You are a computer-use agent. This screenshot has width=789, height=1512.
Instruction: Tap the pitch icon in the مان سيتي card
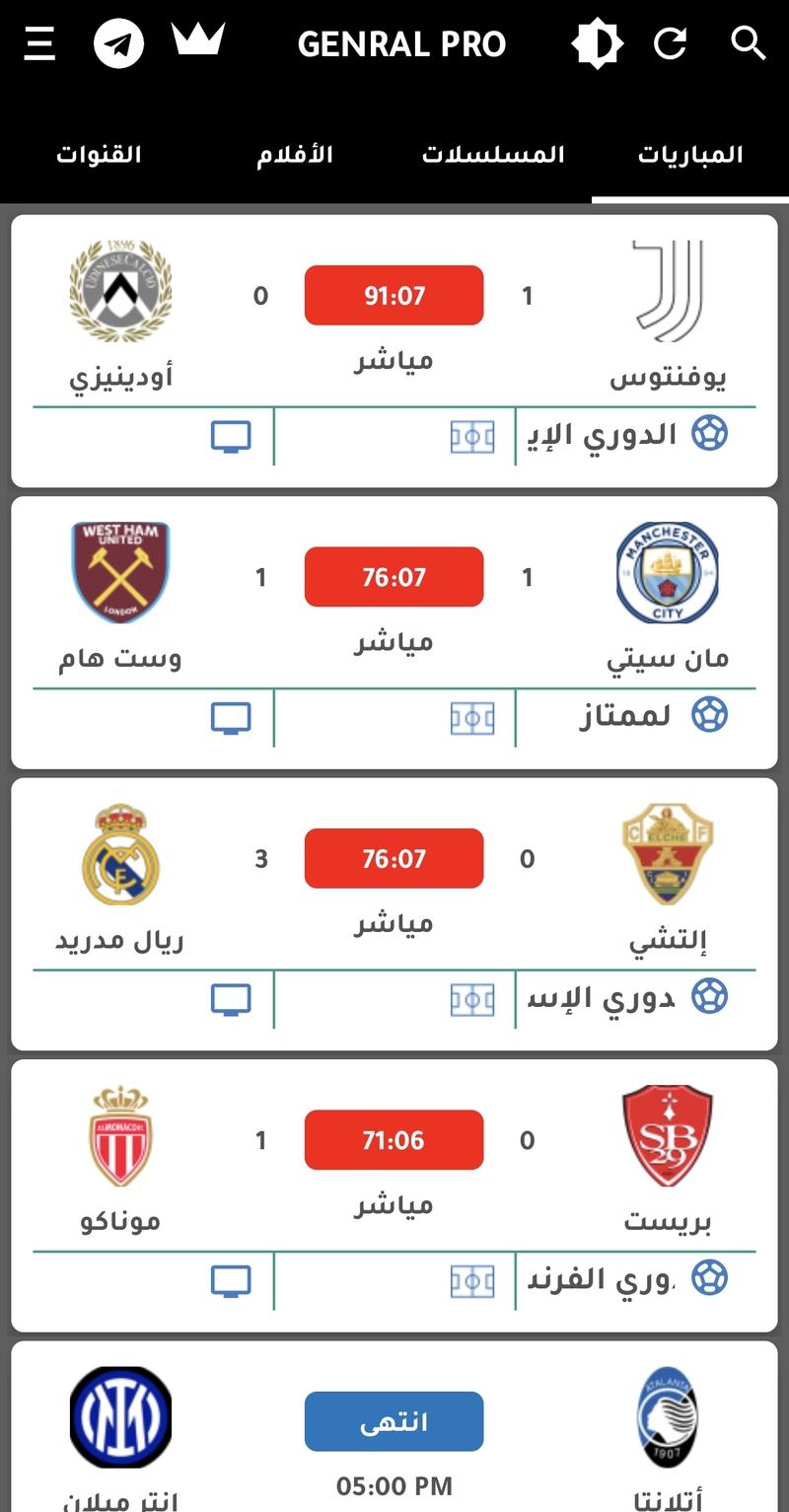(472, 718)
